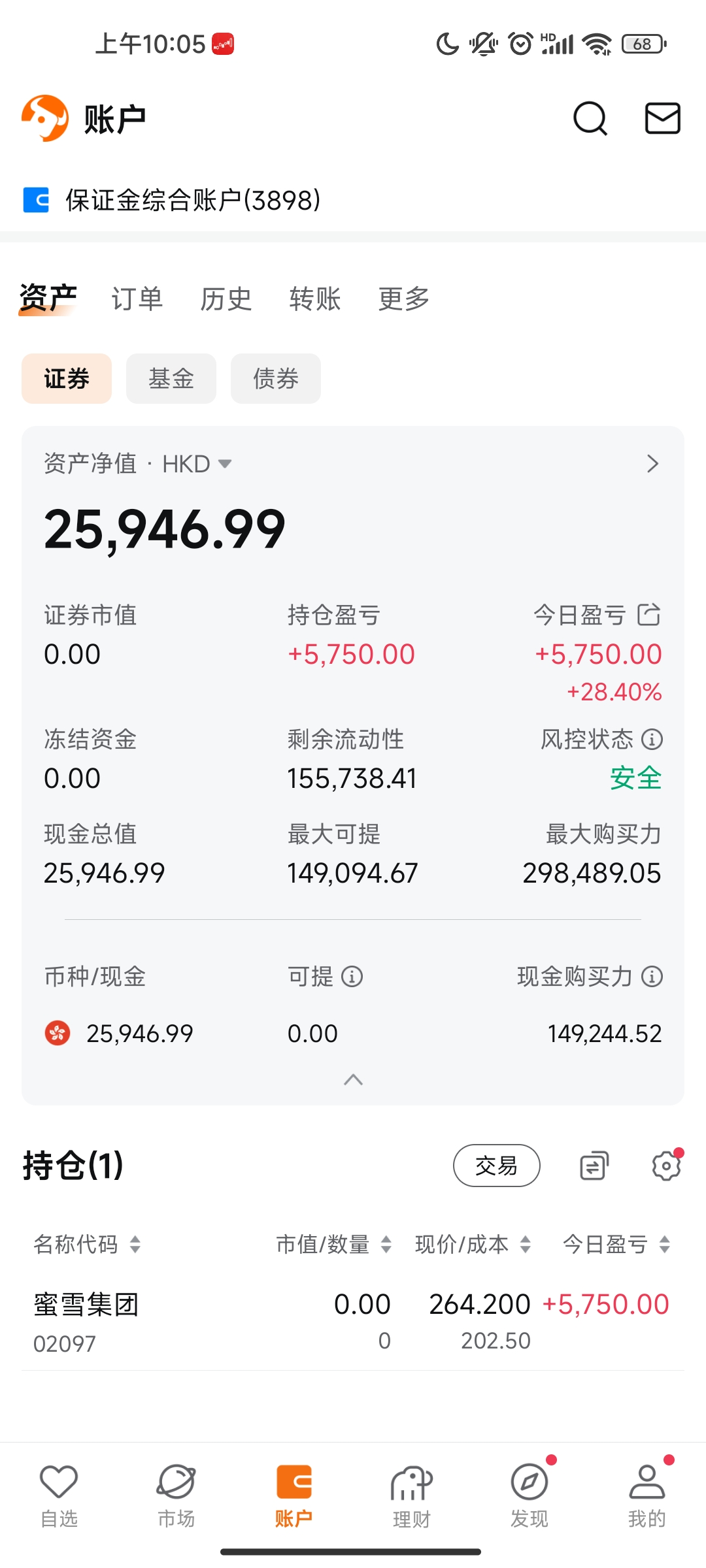
Task: Show 风控状态 info tooltip
Action: (652, 740)
